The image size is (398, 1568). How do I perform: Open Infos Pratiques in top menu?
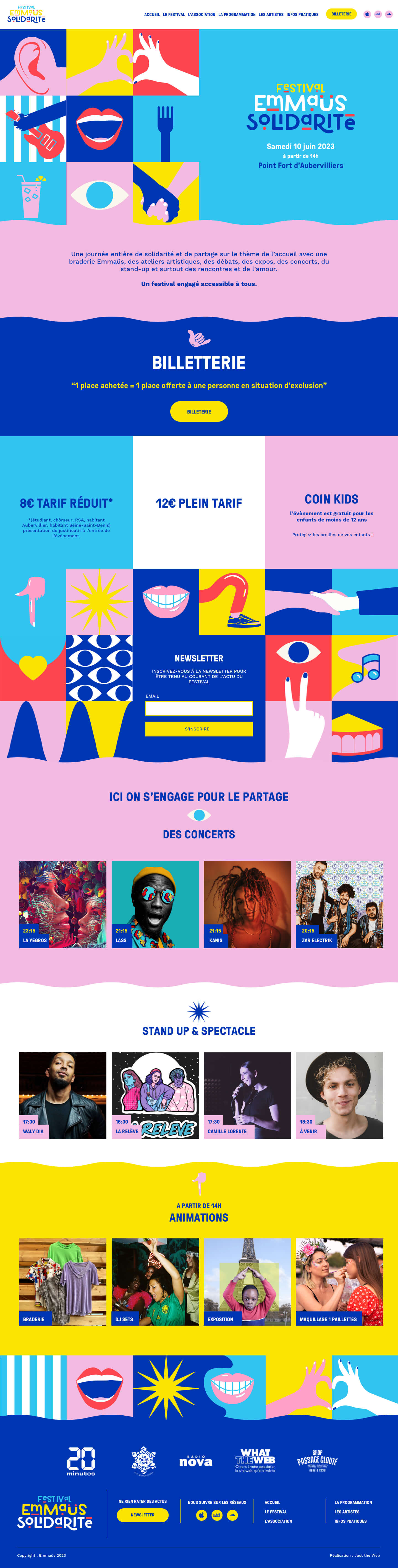click(302, 15)
